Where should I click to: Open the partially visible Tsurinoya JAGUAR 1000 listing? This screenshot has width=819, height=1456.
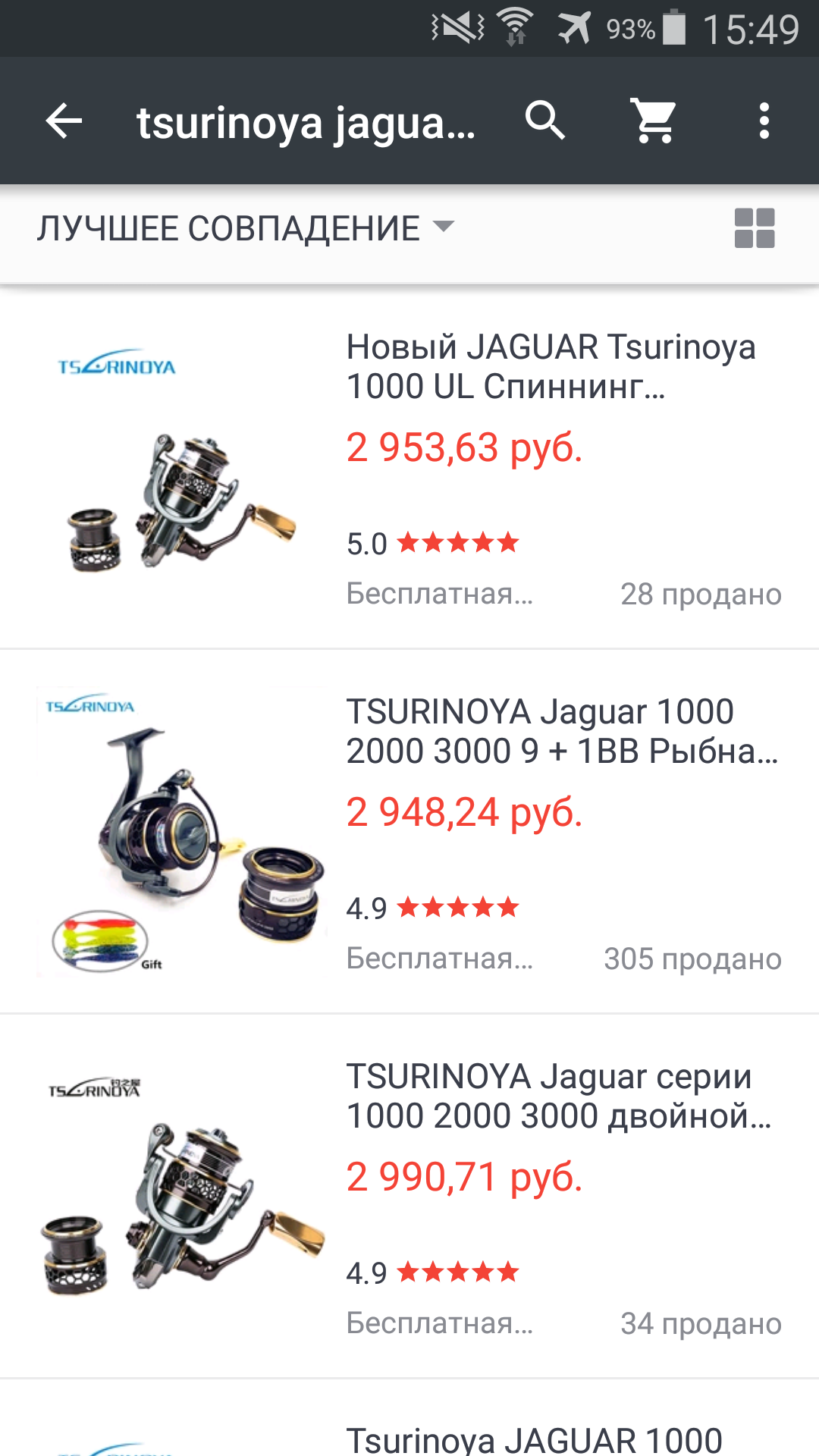coord(534,1438)
